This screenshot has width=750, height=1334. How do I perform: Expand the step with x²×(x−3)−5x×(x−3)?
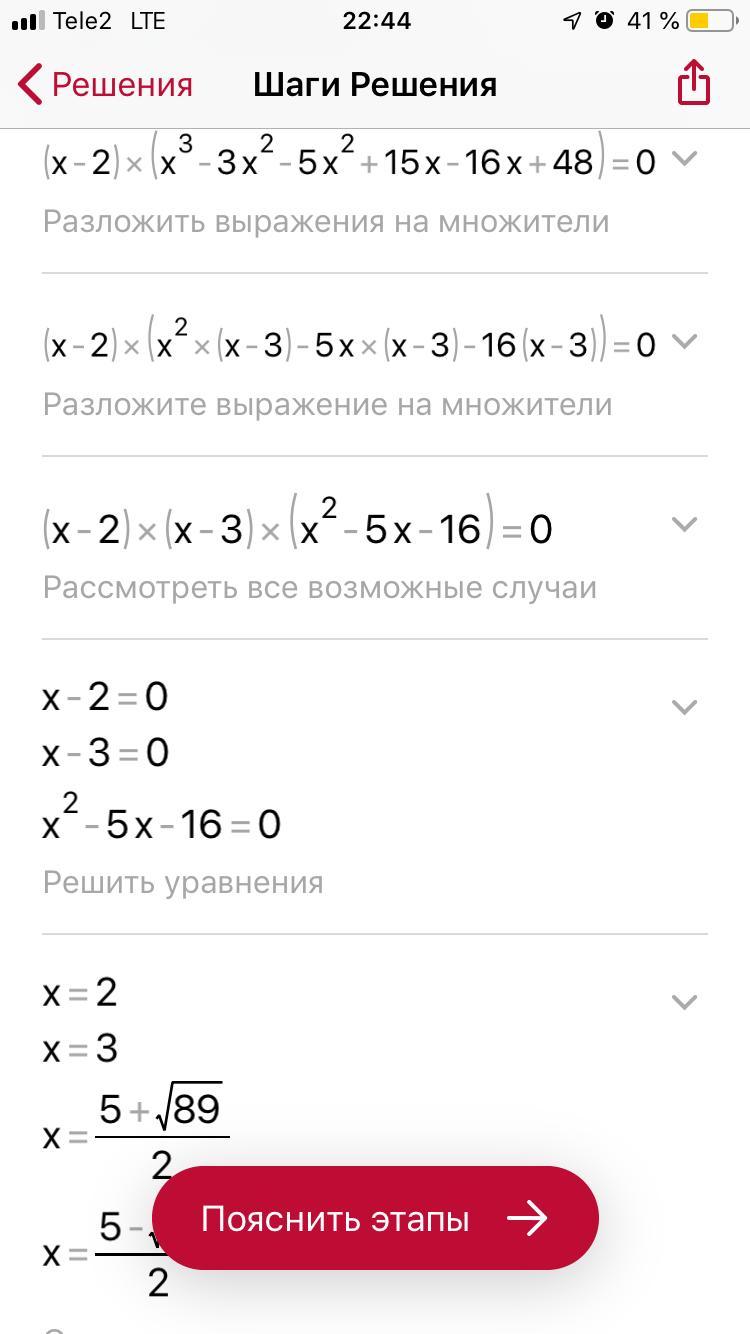click(x=684, y=341)
